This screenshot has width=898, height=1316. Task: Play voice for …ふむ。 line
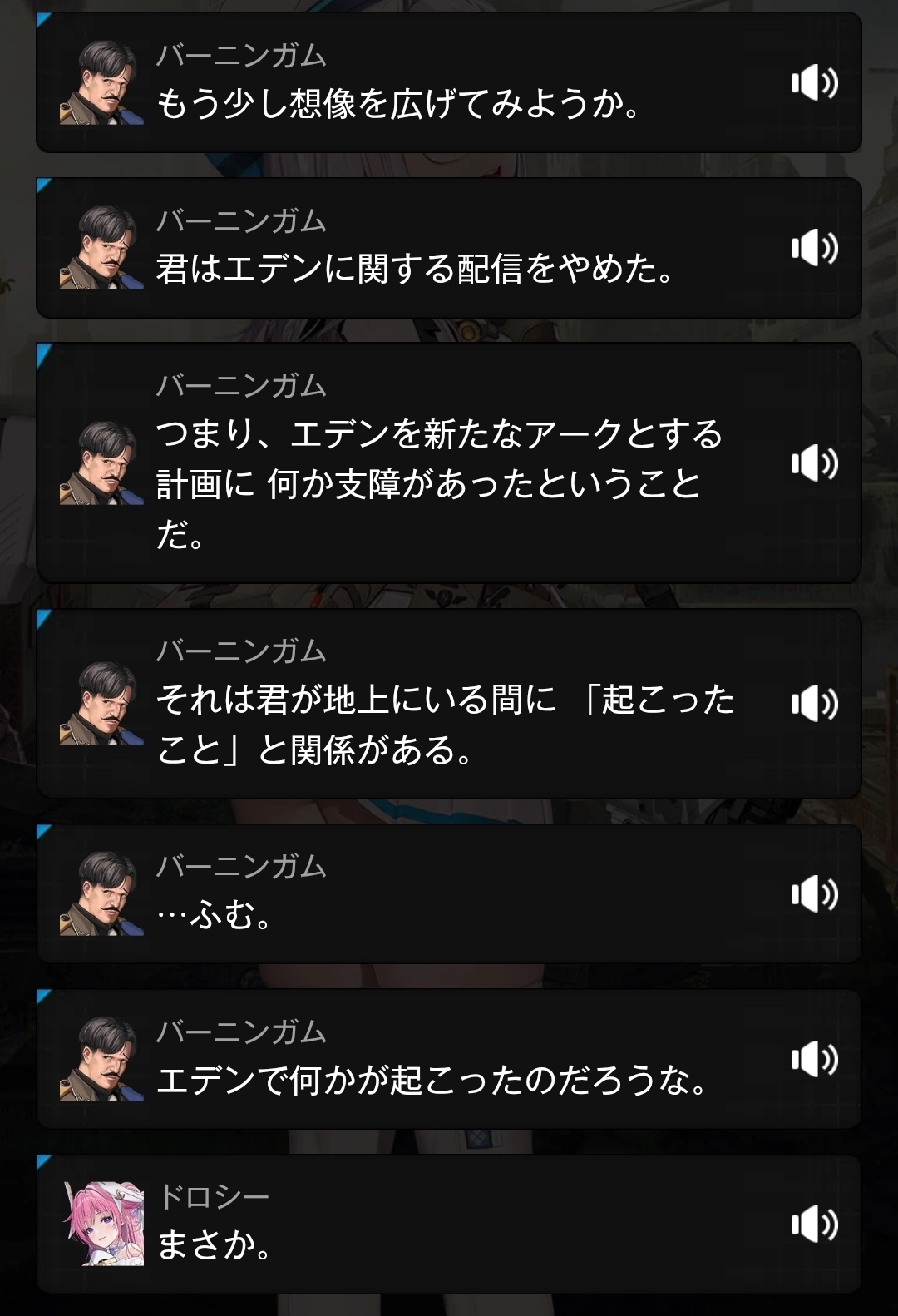(814, 894)
